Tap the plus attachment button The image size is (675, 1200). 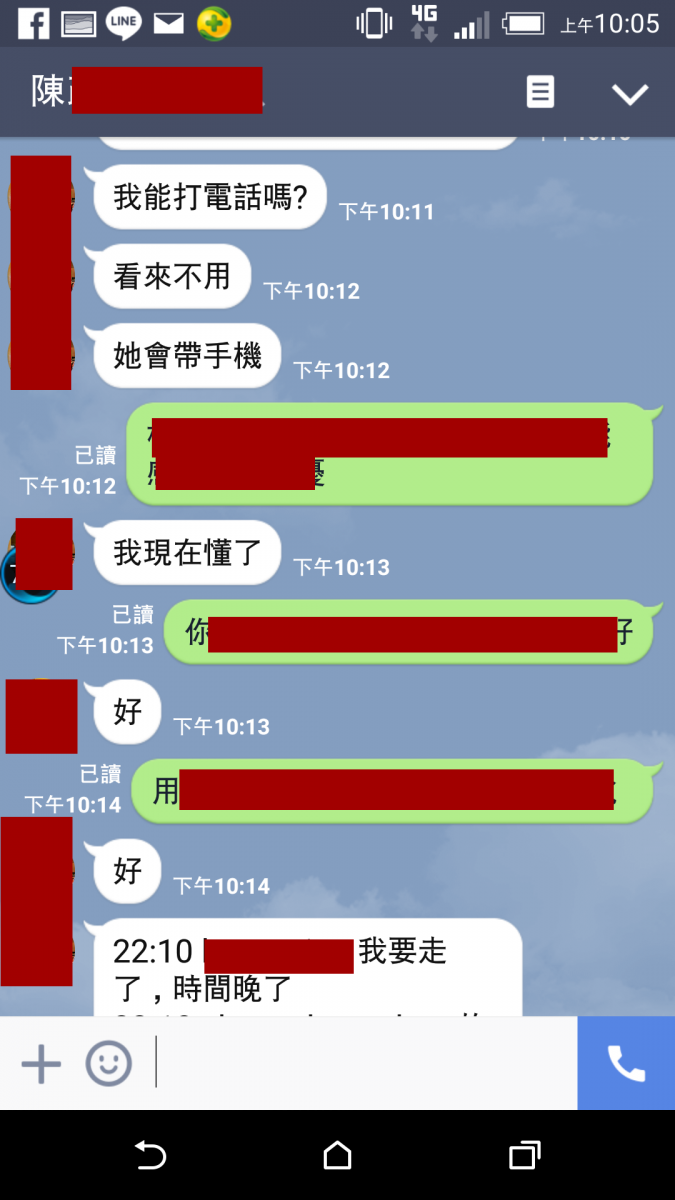tap(41, 1063)
